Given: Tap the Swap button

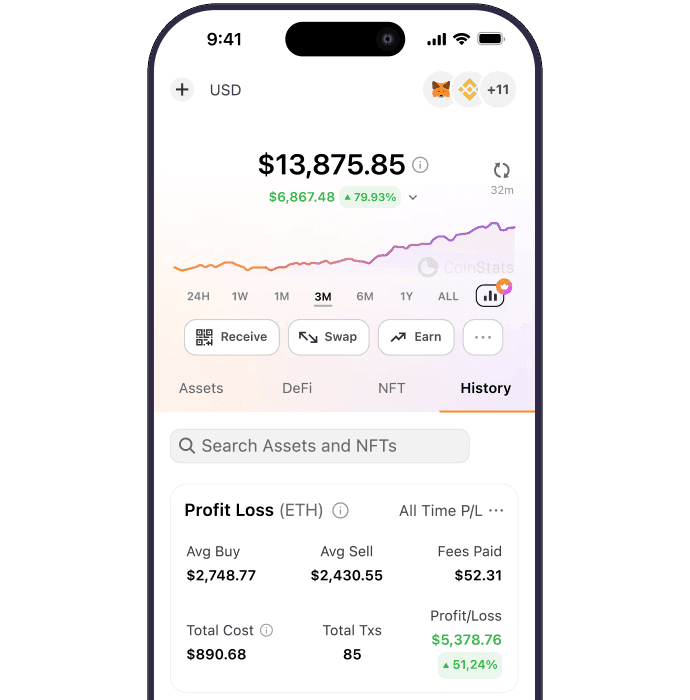Looking at the screenshot, I should tap(328, 337).
